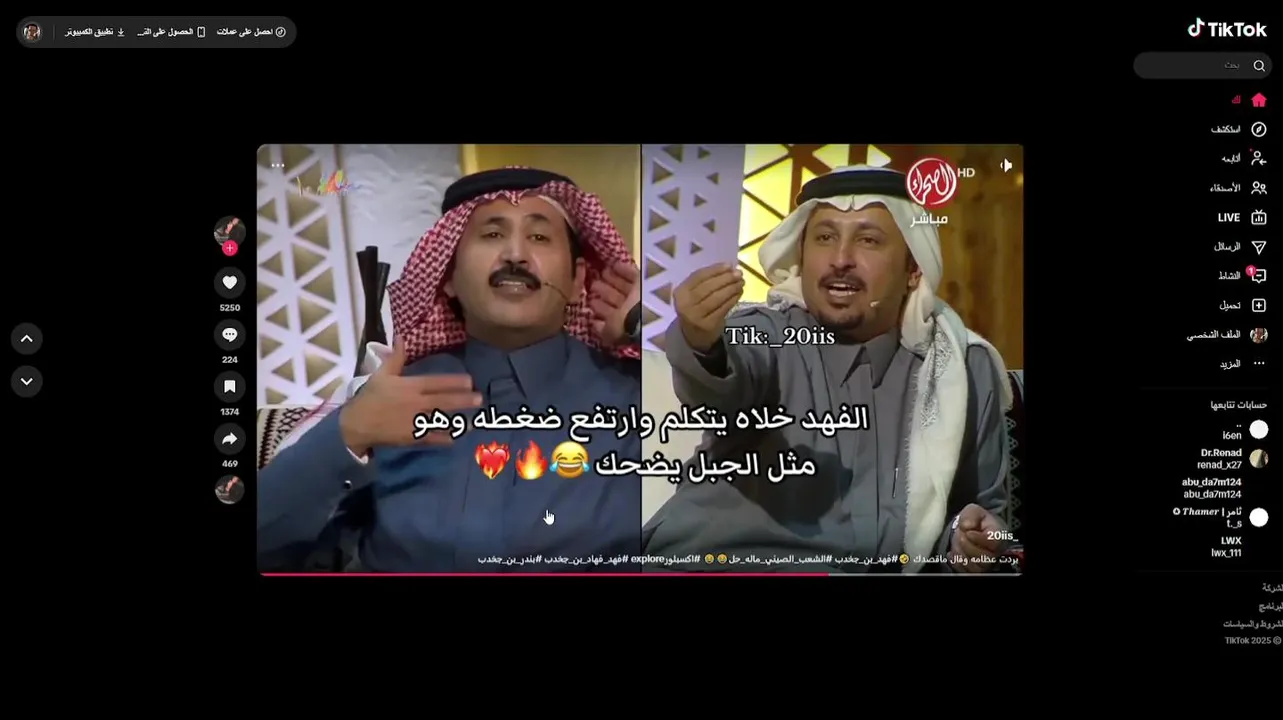The image size is (1283, 720).
Task: Follow the video author via plus badge
Action: pyautogui.click(x=229, y=248)
